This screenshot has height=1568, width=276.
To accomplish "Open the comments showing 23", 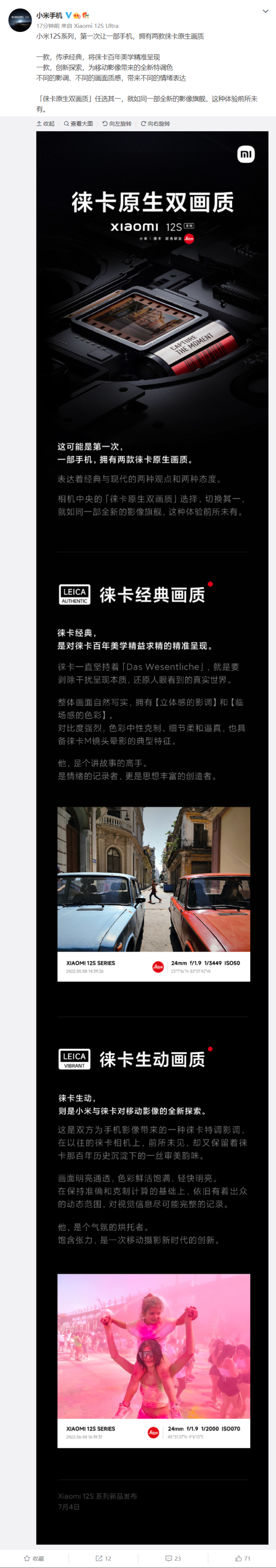I will pos(173,1558).
